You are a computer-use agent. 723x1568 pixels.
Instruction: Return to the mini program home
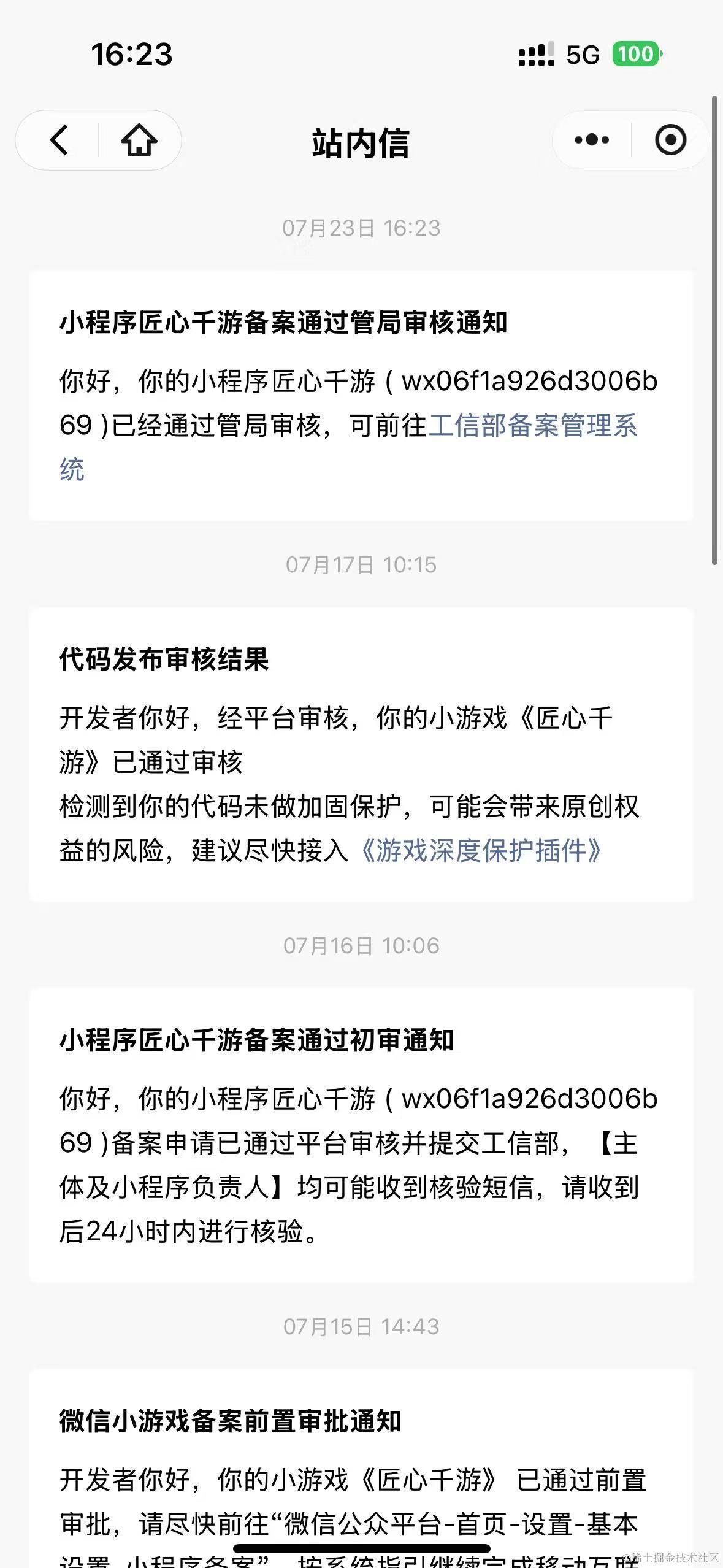coord(139,140)
